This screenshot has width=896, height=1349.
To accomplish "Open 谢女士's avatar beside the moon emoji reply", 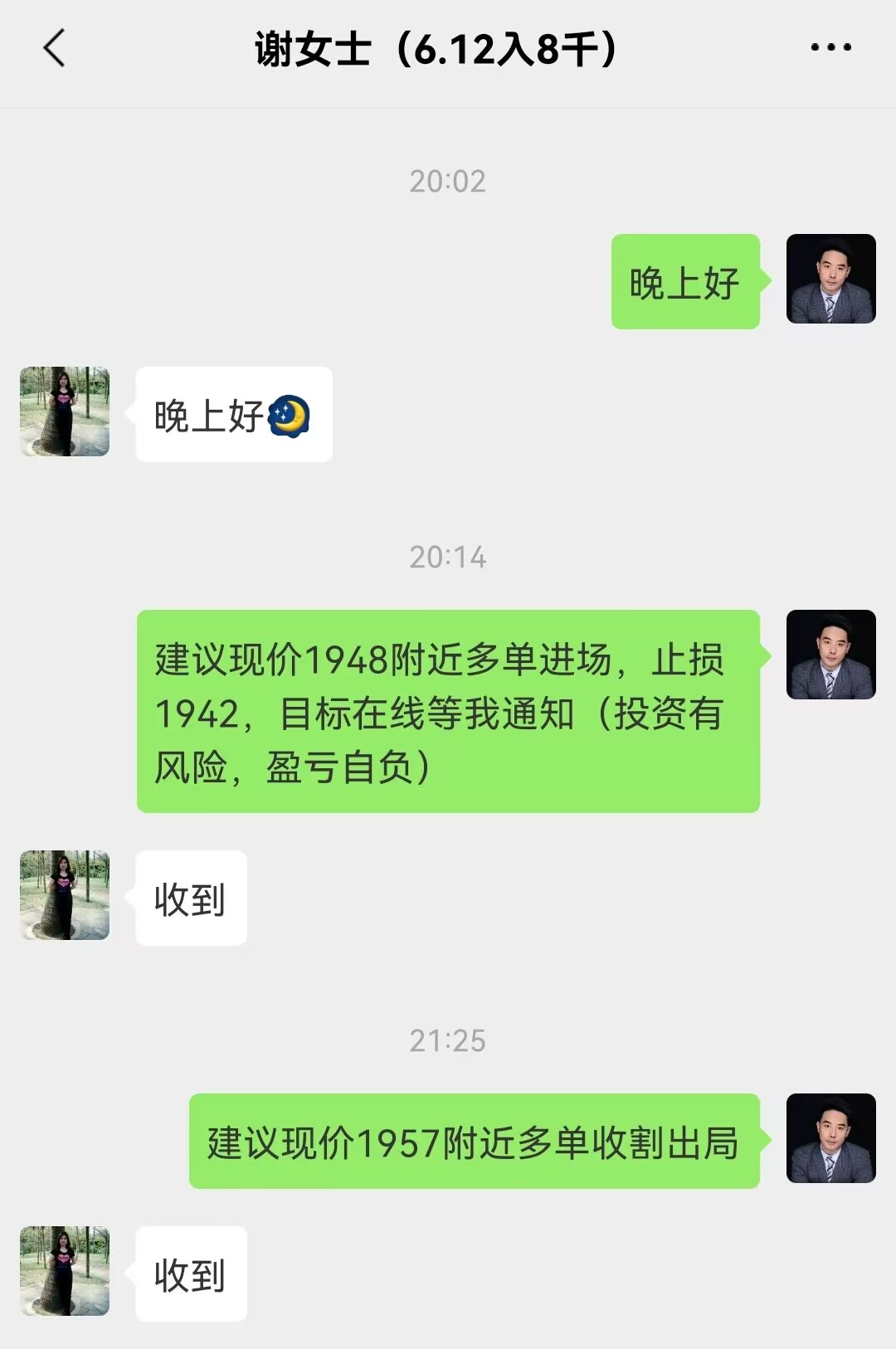I will (x=65, y=412).
